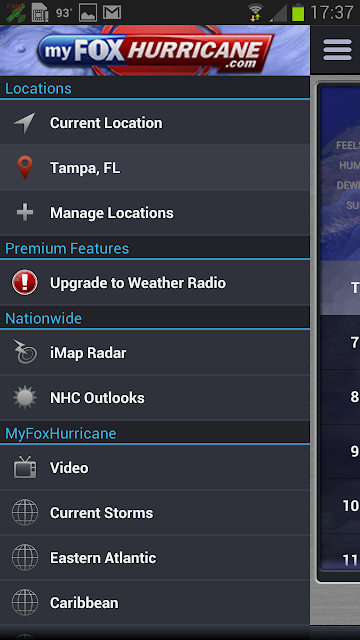This screenshot has width=360, height=640.
Task: Tap Upgrade to Weather Radio
Action: (x=155, y=283)
